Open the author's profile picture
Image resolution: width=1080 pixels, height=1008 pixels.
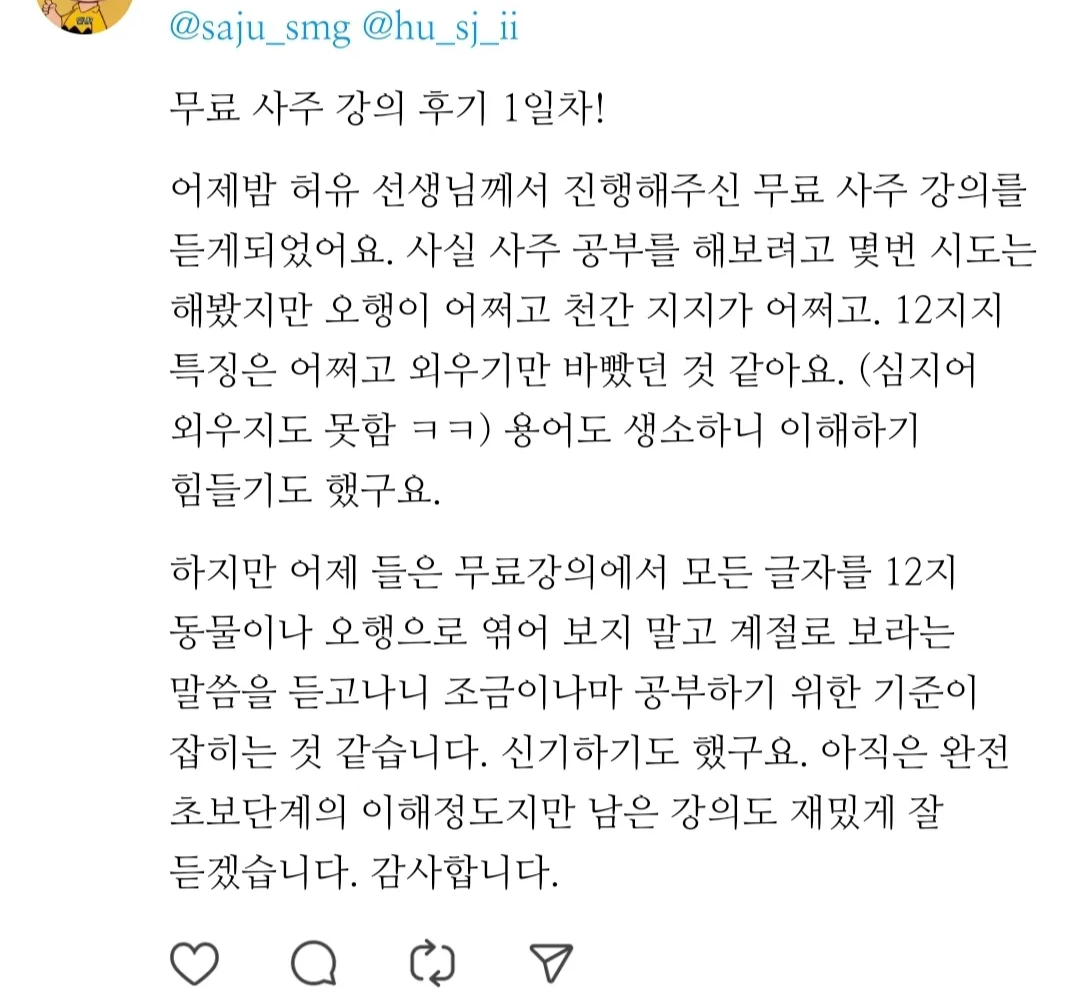92,10
